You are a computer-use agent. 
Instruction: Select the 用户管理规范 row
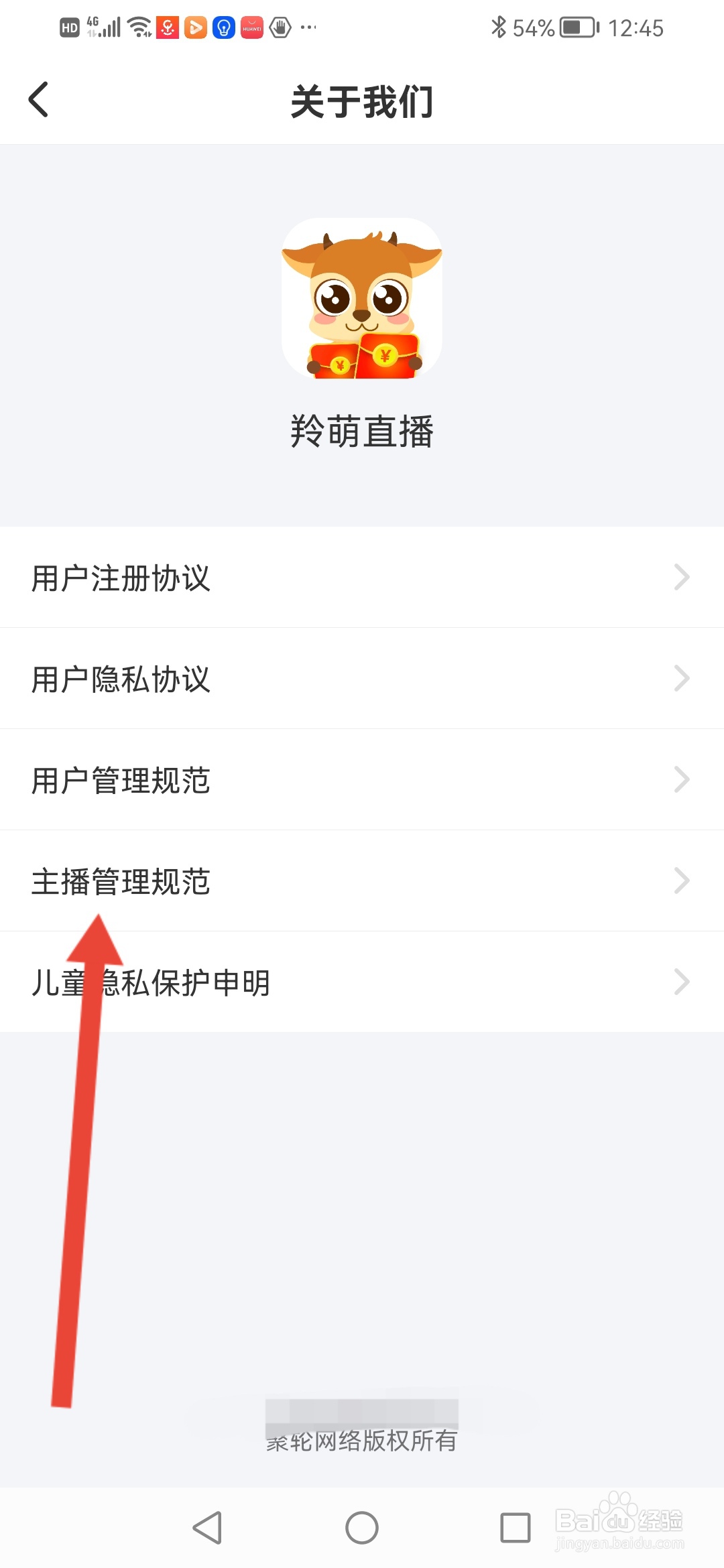pos(121,779)
